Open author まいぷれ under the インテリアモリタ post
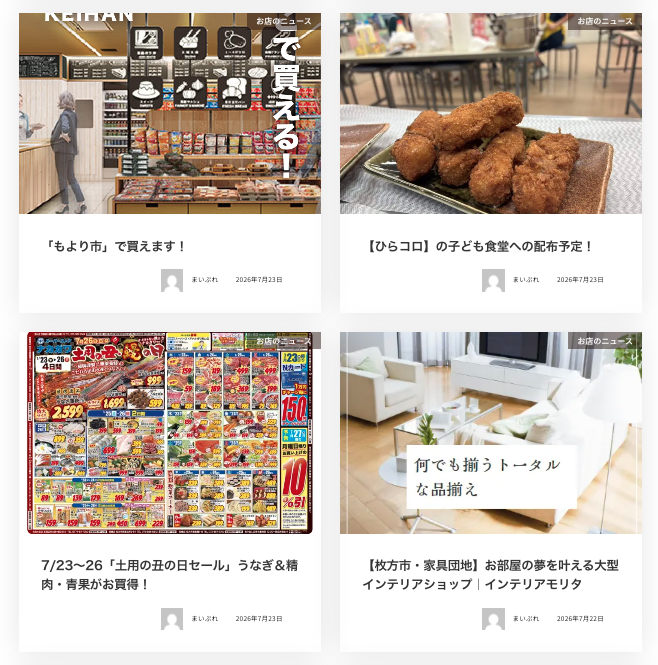 pyautogui.click(x=526, y=619)
